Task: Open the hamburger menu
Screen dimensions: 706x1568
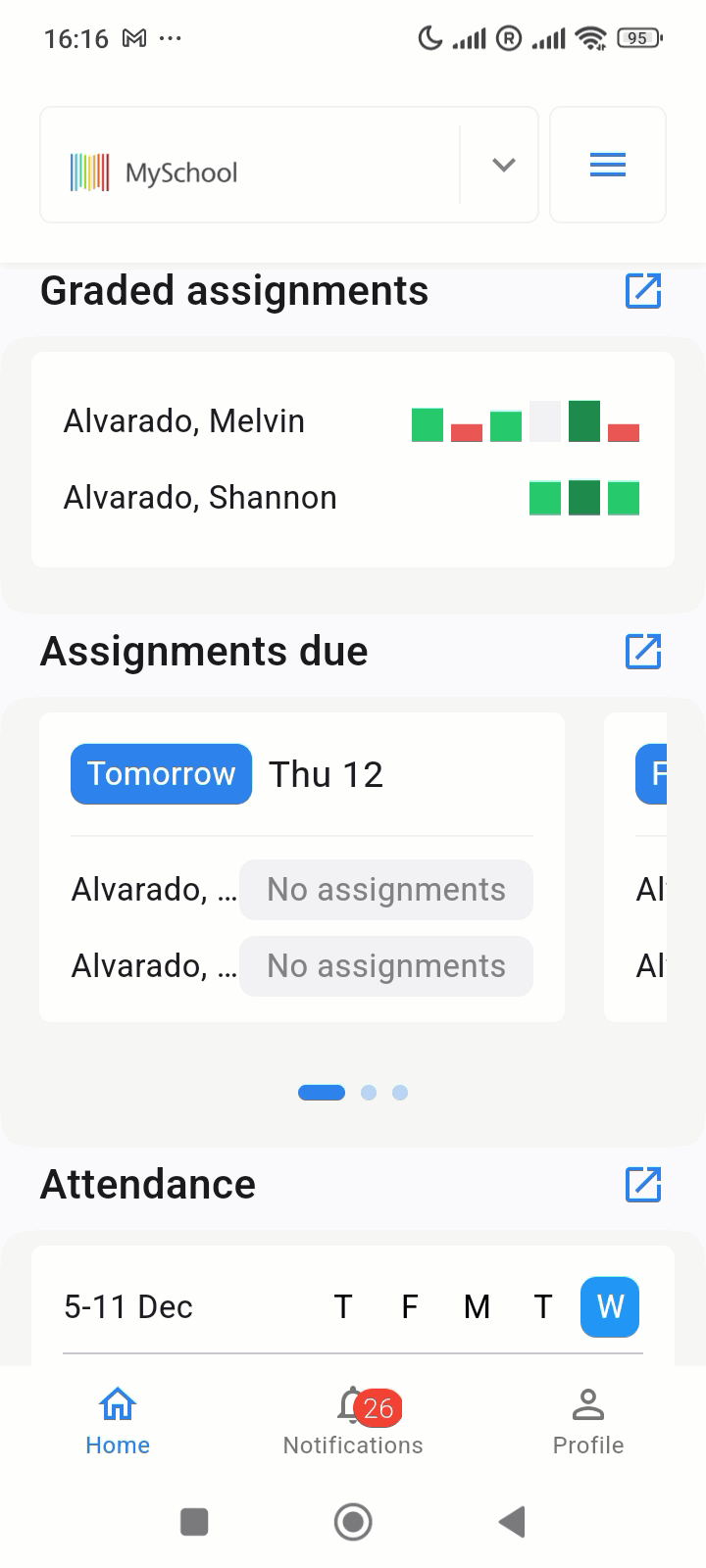Action: (x=608, y=165)
